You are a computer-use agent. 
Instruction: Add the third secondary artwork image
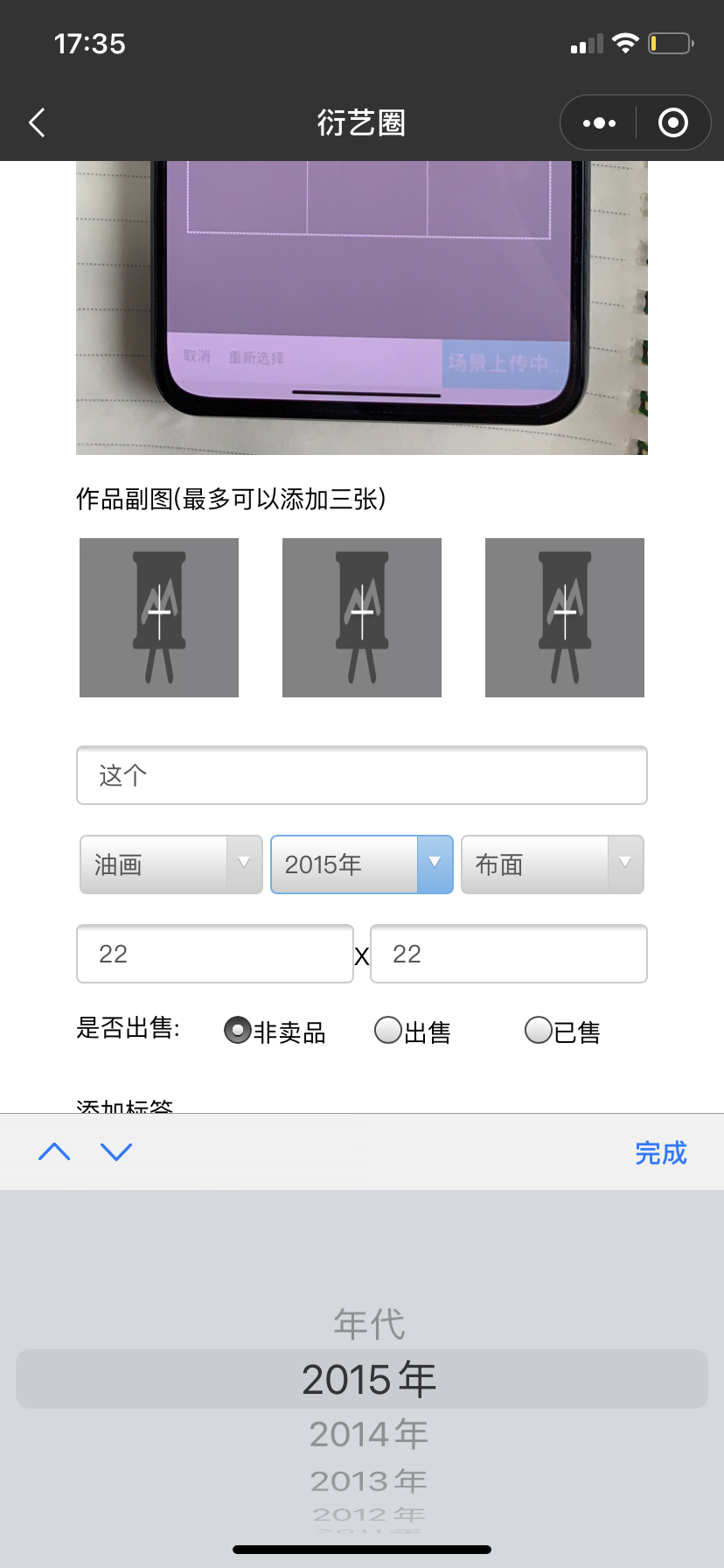pyautogui.click(x=565, y=618)
